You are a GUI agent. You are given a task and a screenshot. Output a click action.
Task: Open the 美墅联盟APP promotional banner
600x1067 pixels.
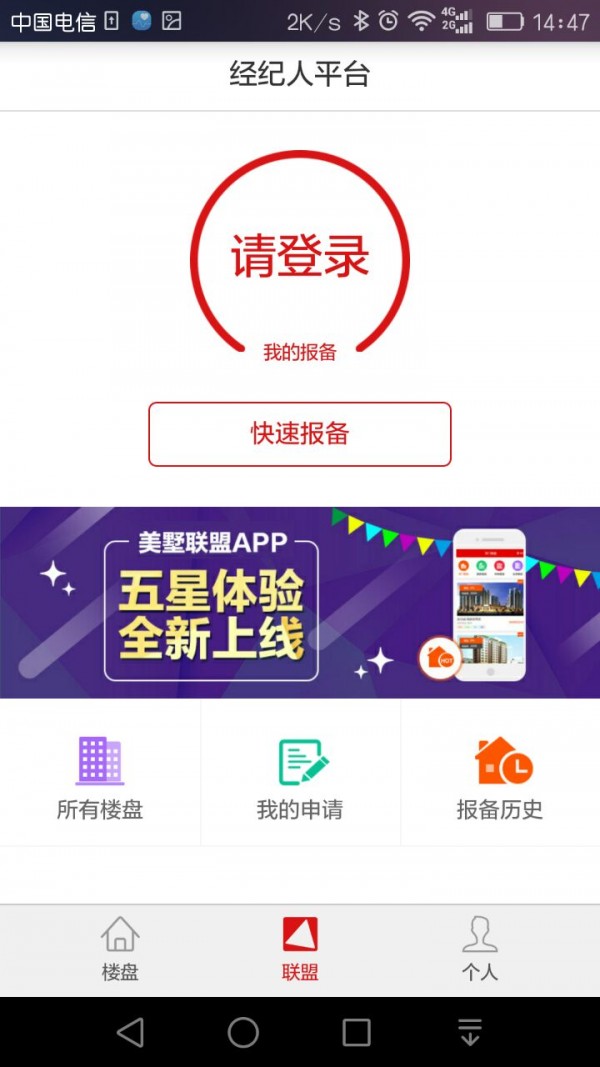300,602
